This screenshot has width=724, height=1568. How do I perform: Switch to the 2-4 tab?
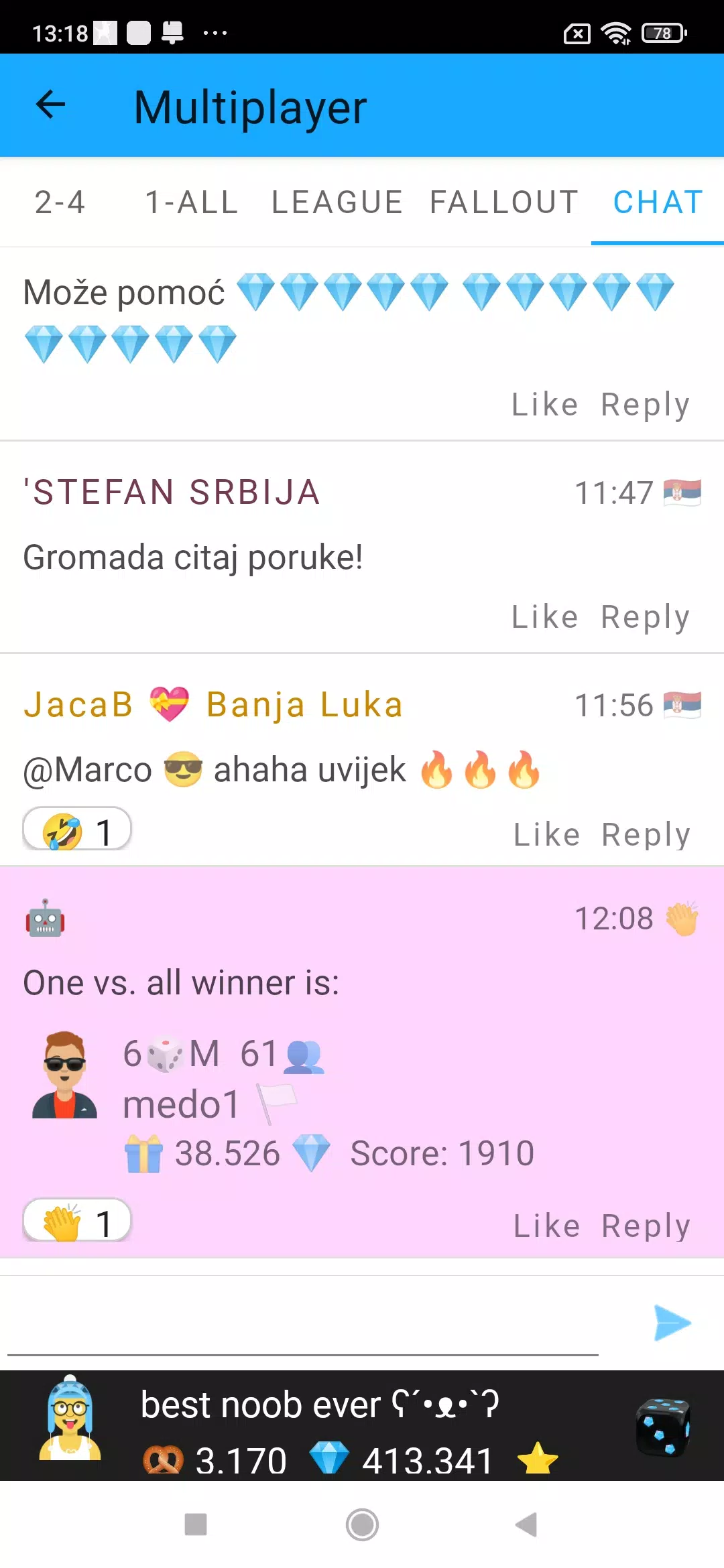click(60, 202)
